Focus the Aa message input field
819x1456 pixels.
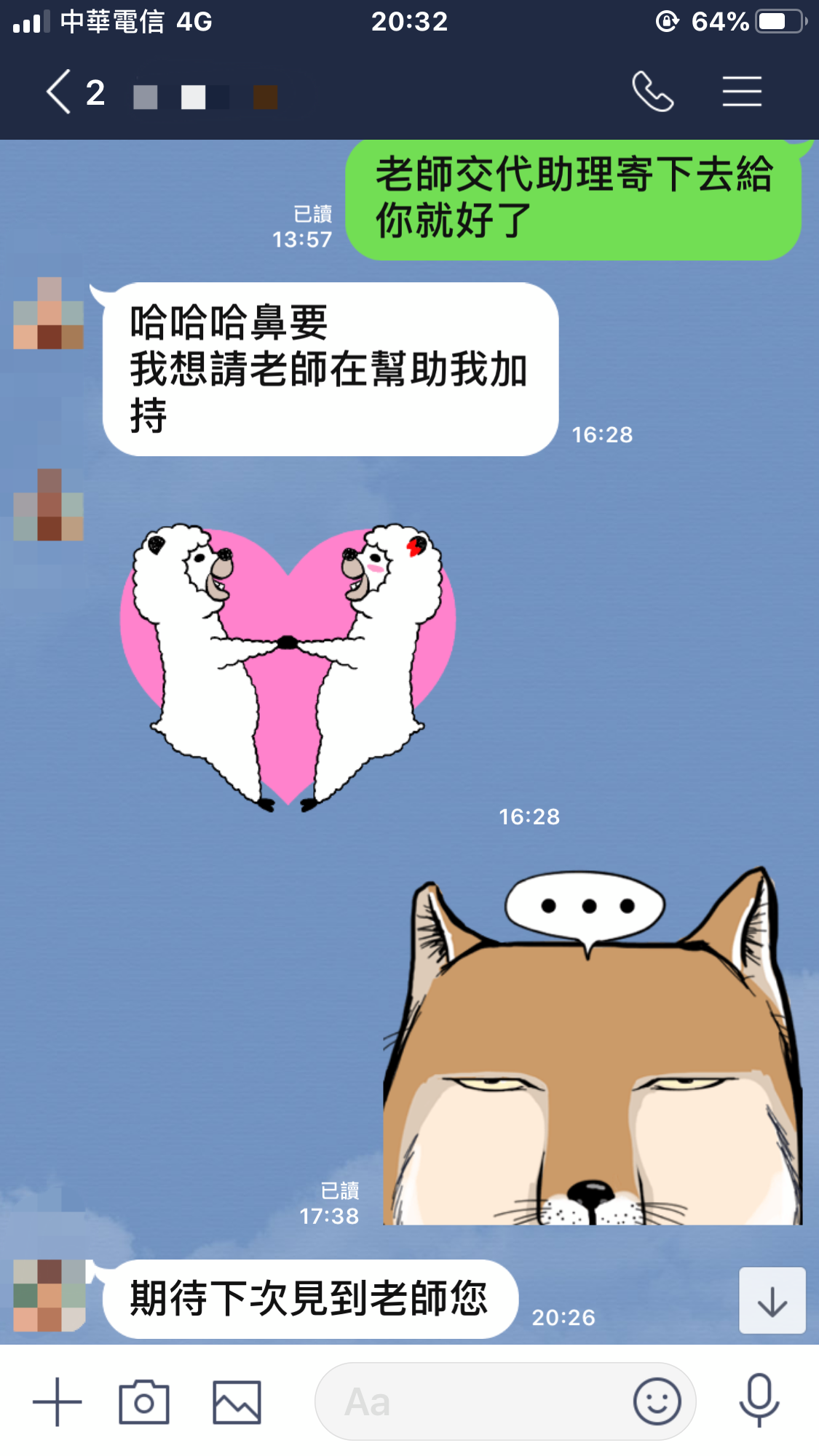coord(473,1401)
